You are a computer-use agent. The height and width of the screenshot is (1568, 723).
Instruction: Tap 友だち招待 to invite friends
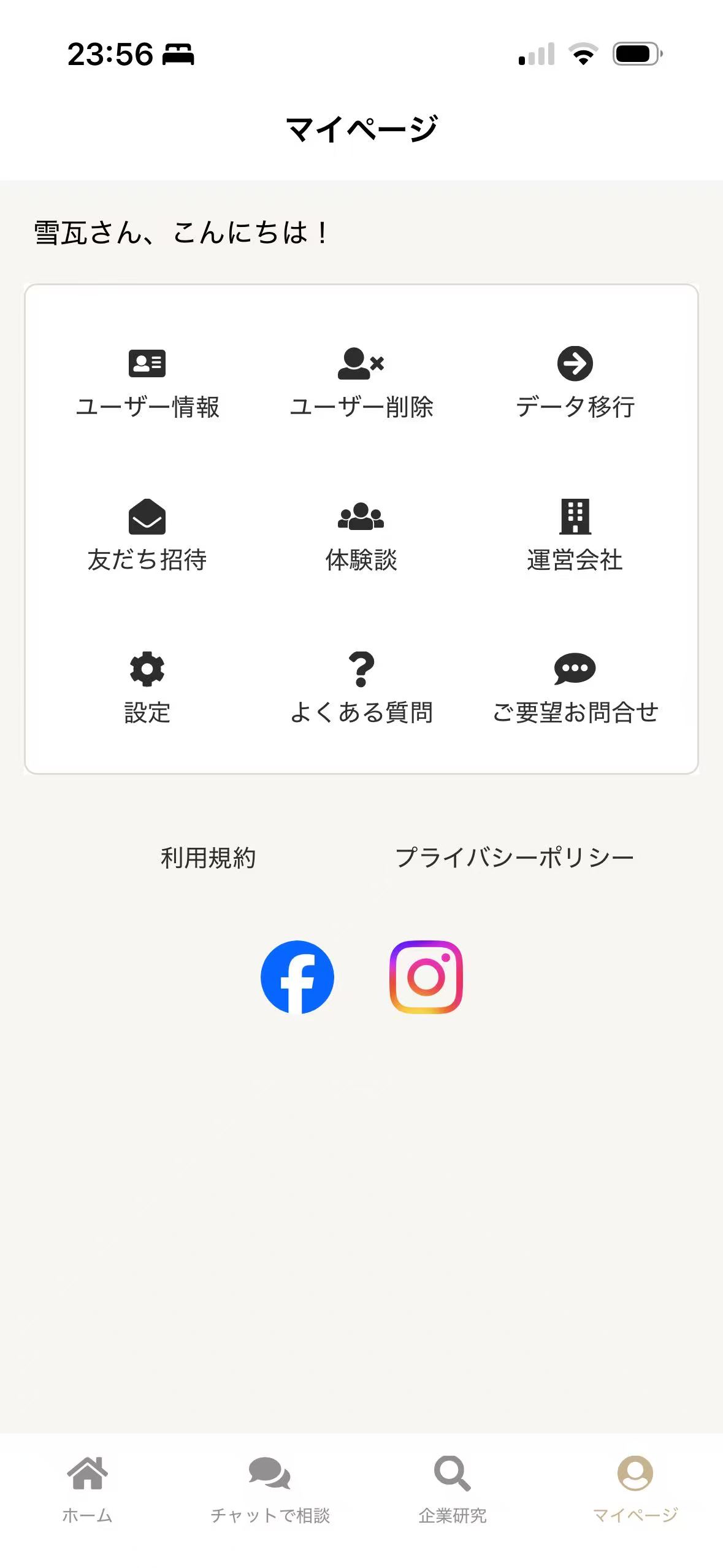147,536
